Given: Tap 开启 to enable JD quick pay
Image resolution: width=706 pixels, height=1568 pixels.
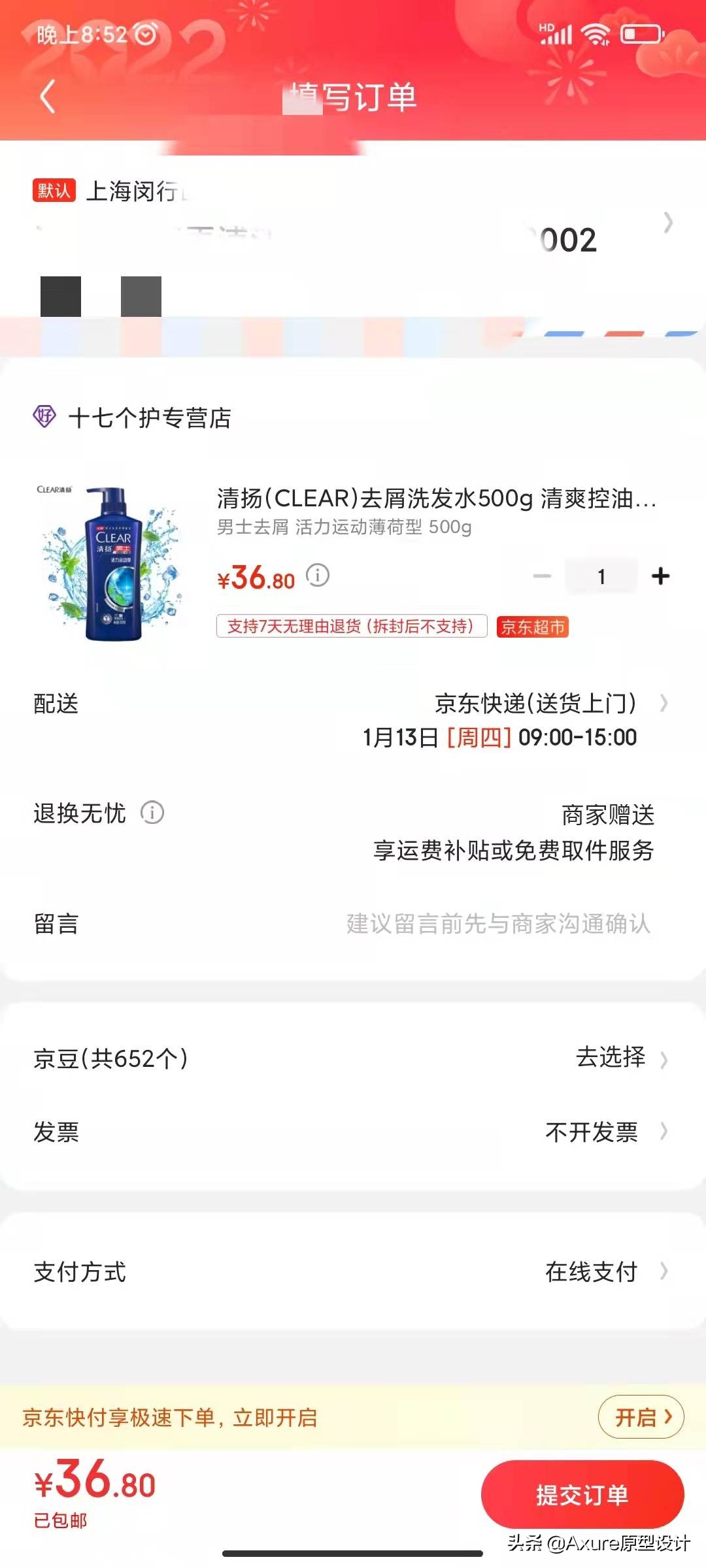Looking at the screenshot, I should 641,1418.
